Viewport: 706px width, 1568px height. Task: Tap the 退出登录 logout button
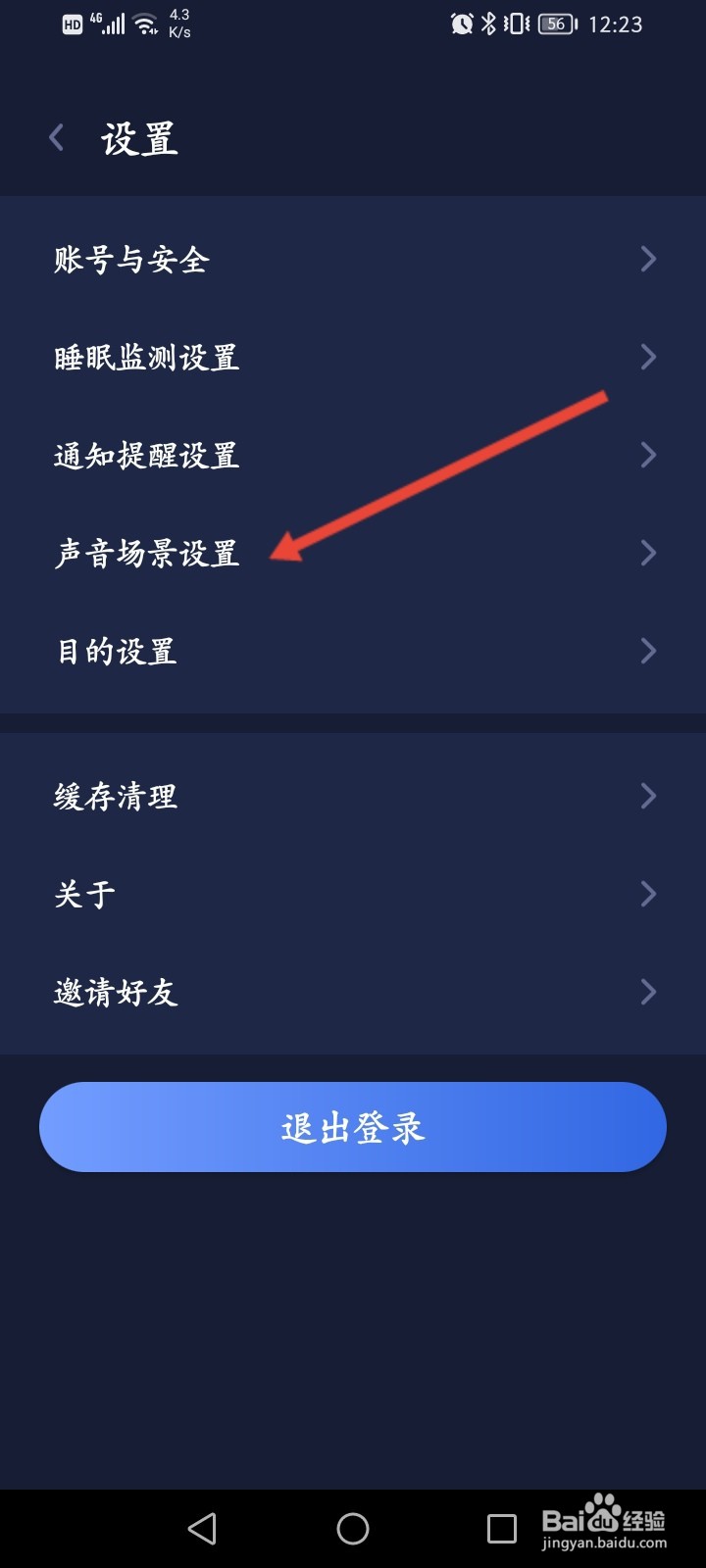[352, 1127]
